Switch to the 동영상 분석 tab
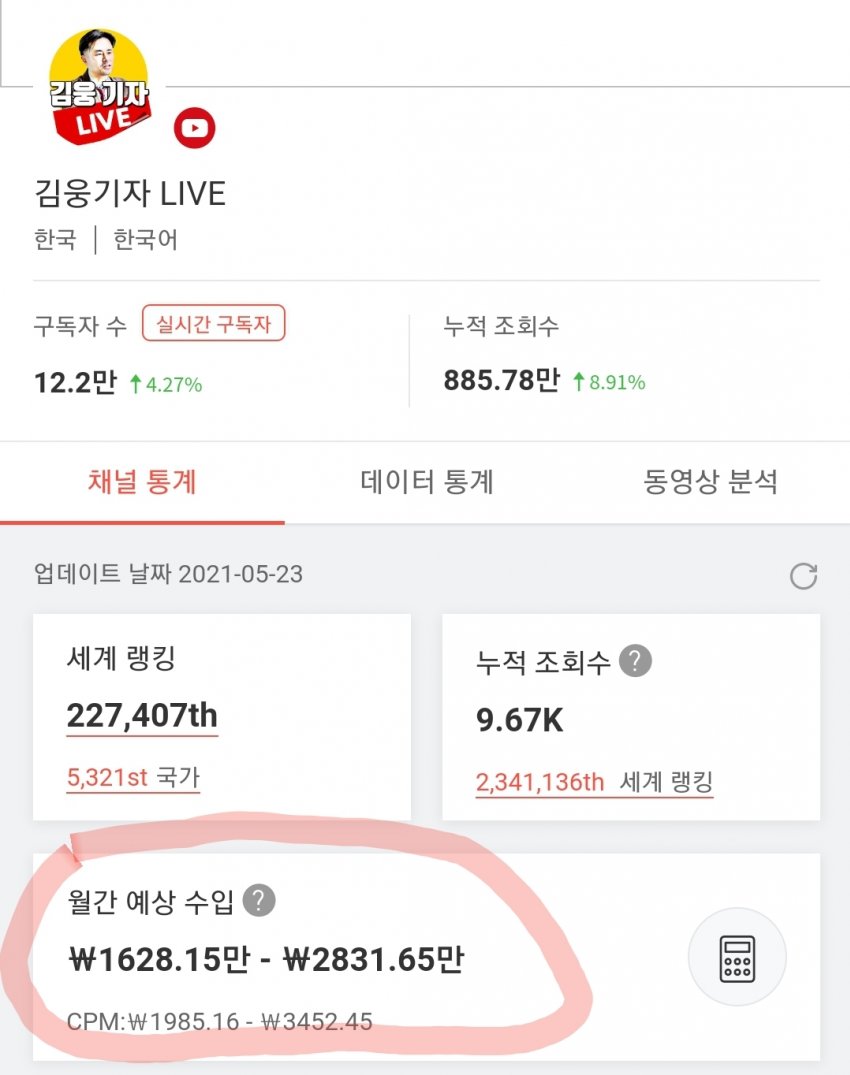 coord(710,482)
